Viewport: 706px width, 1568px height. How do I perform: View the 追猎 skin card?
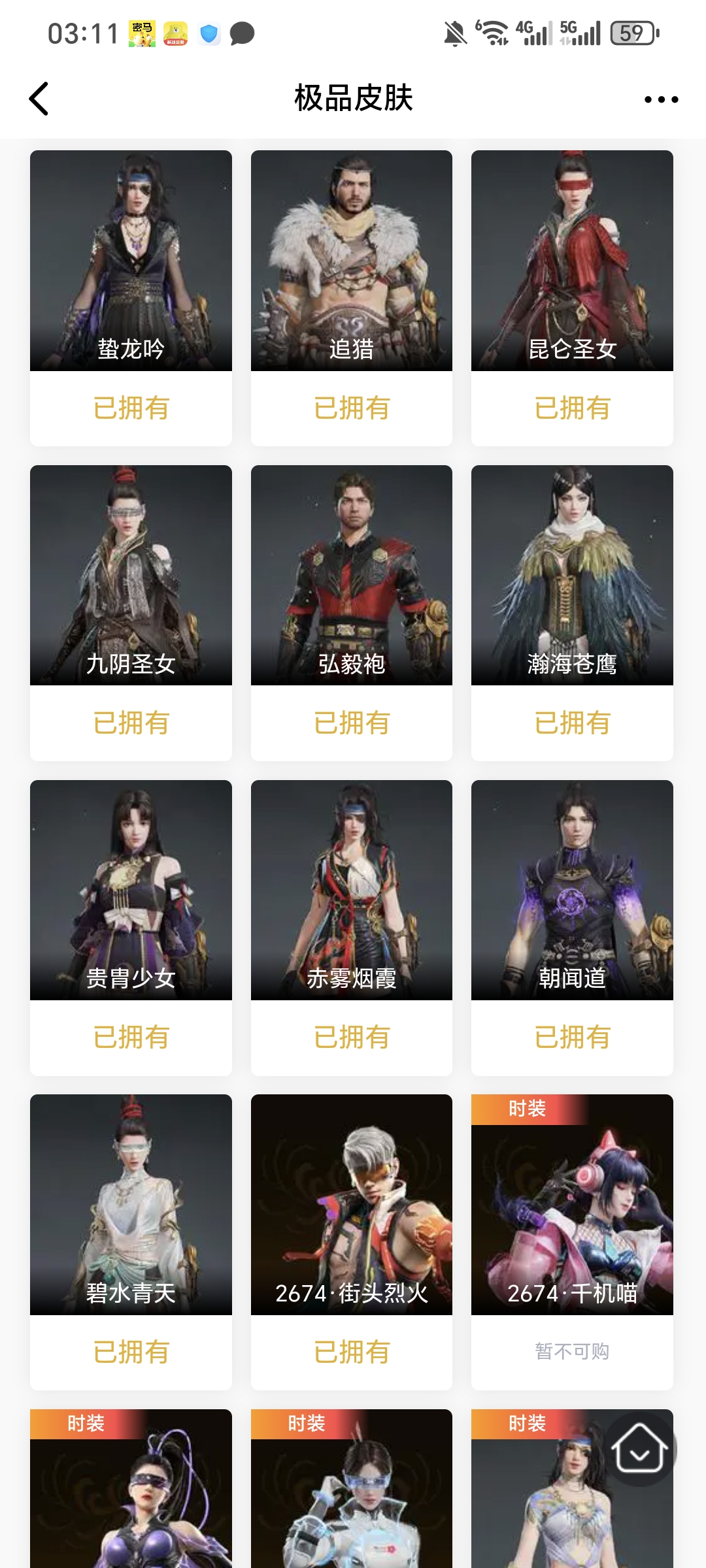click(352, 261)
